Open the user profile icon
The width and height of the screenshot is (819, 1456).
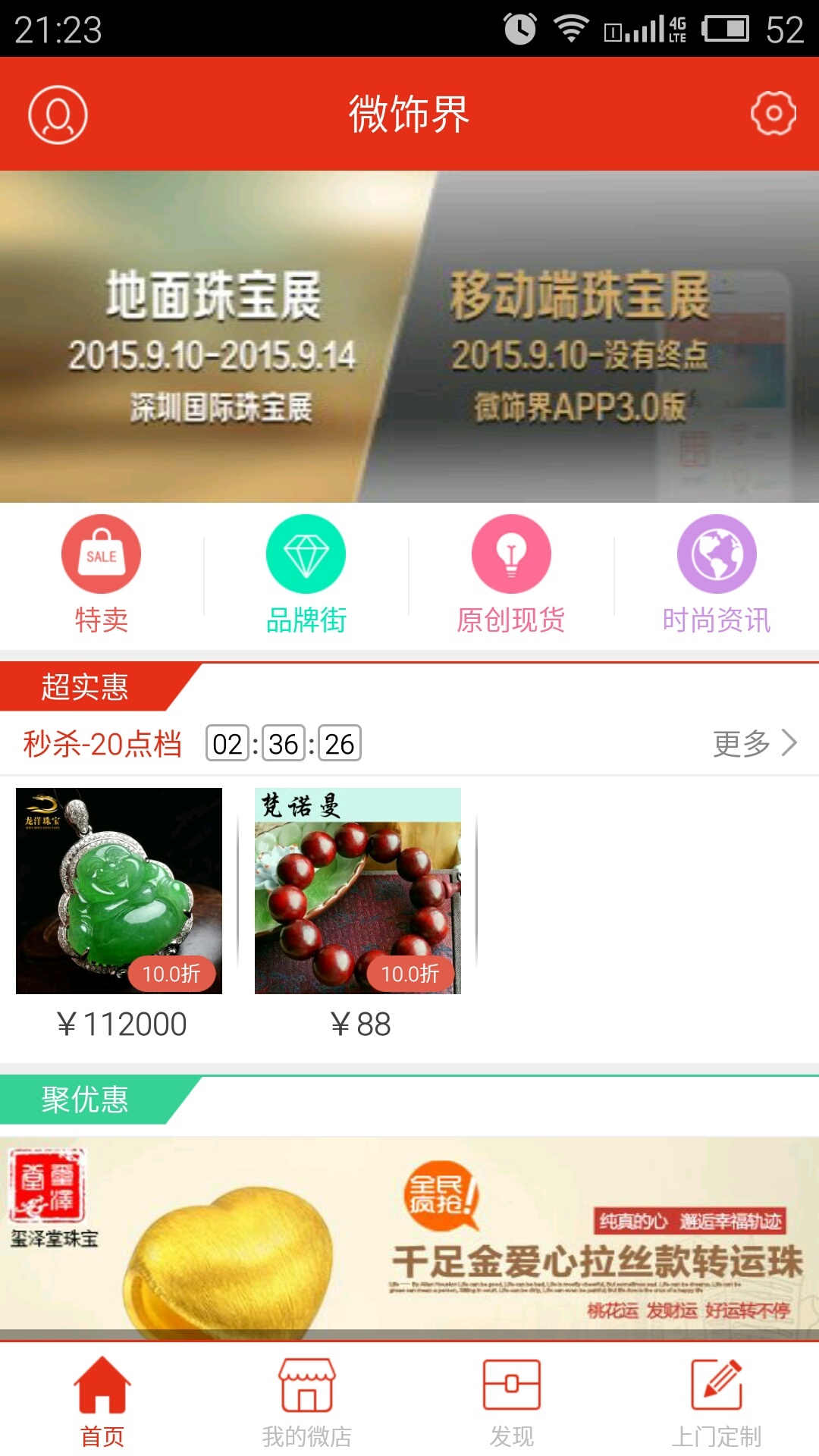[58, 115]
